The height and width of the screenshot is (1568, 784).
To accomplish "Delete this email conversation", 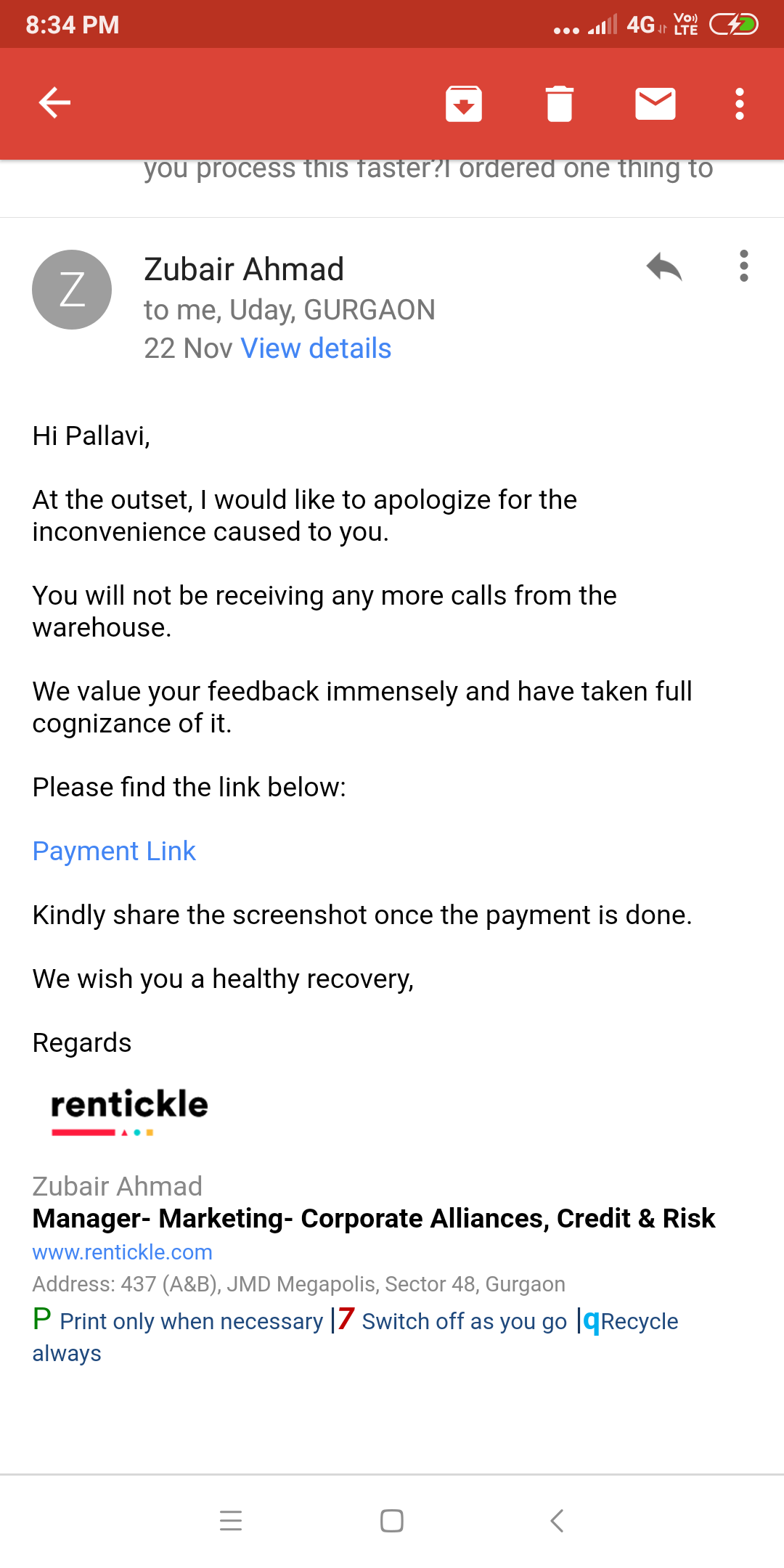I will pyautogui.click(x=560, y=104).
